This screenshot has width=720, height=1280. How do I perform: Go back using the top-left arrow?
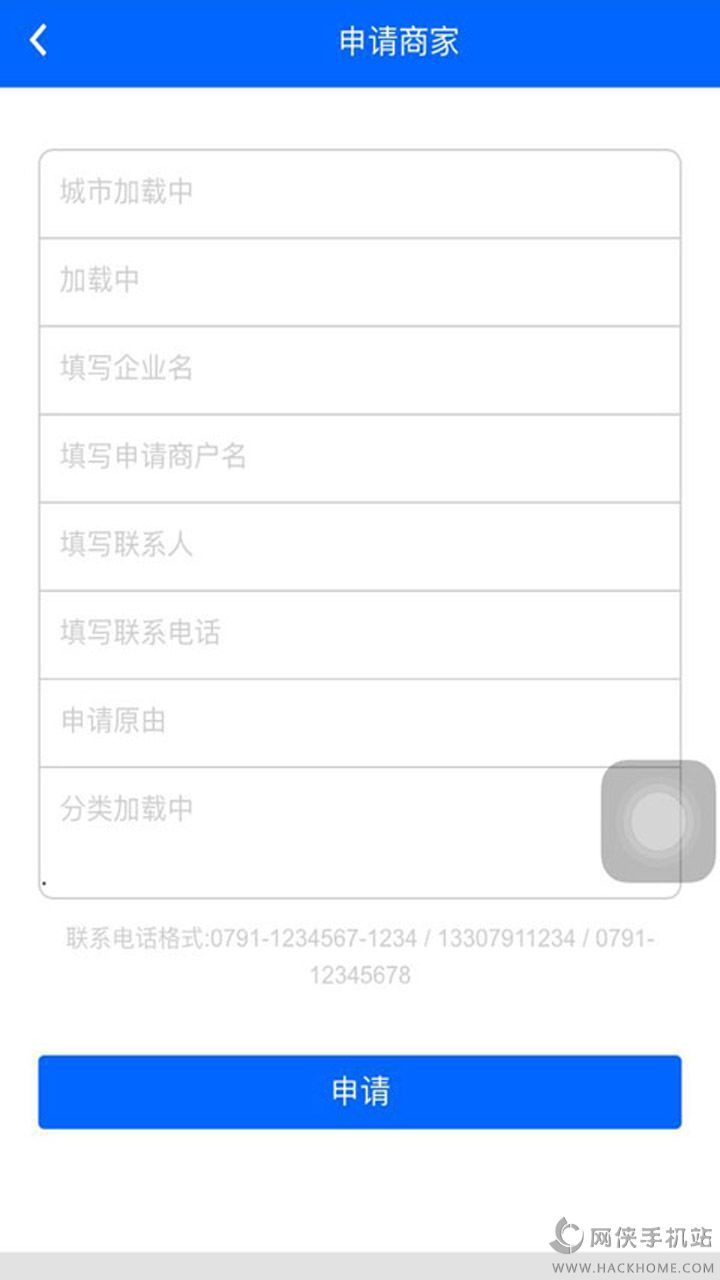(39, 41)
